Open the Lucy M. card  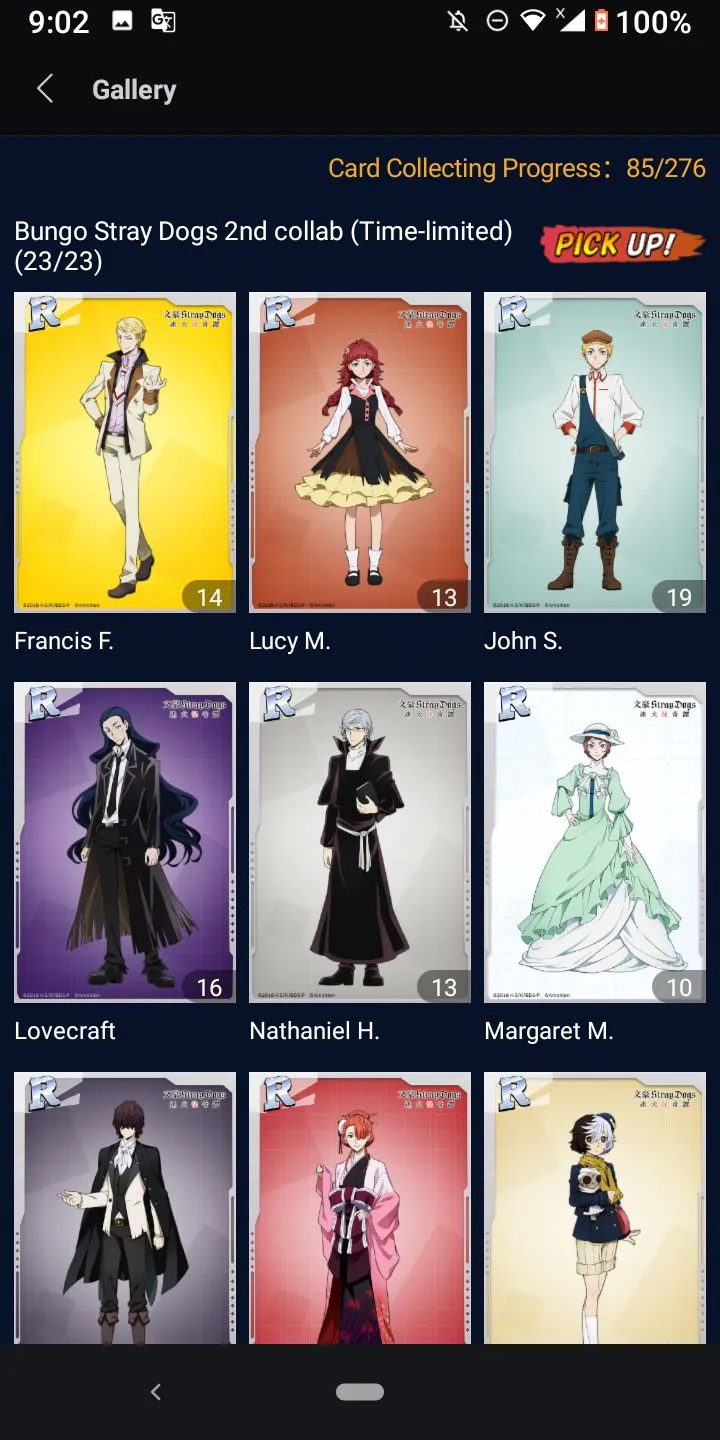click(360, 452)
